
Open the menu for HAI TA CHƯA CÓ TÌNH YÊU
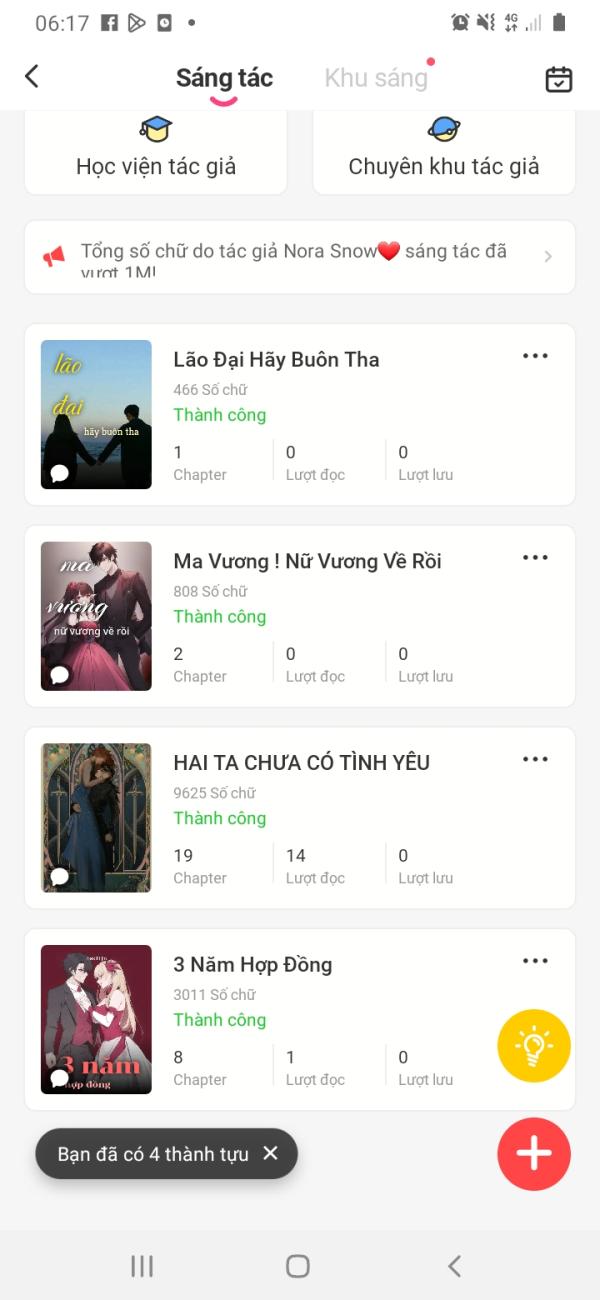coord(535,760)
